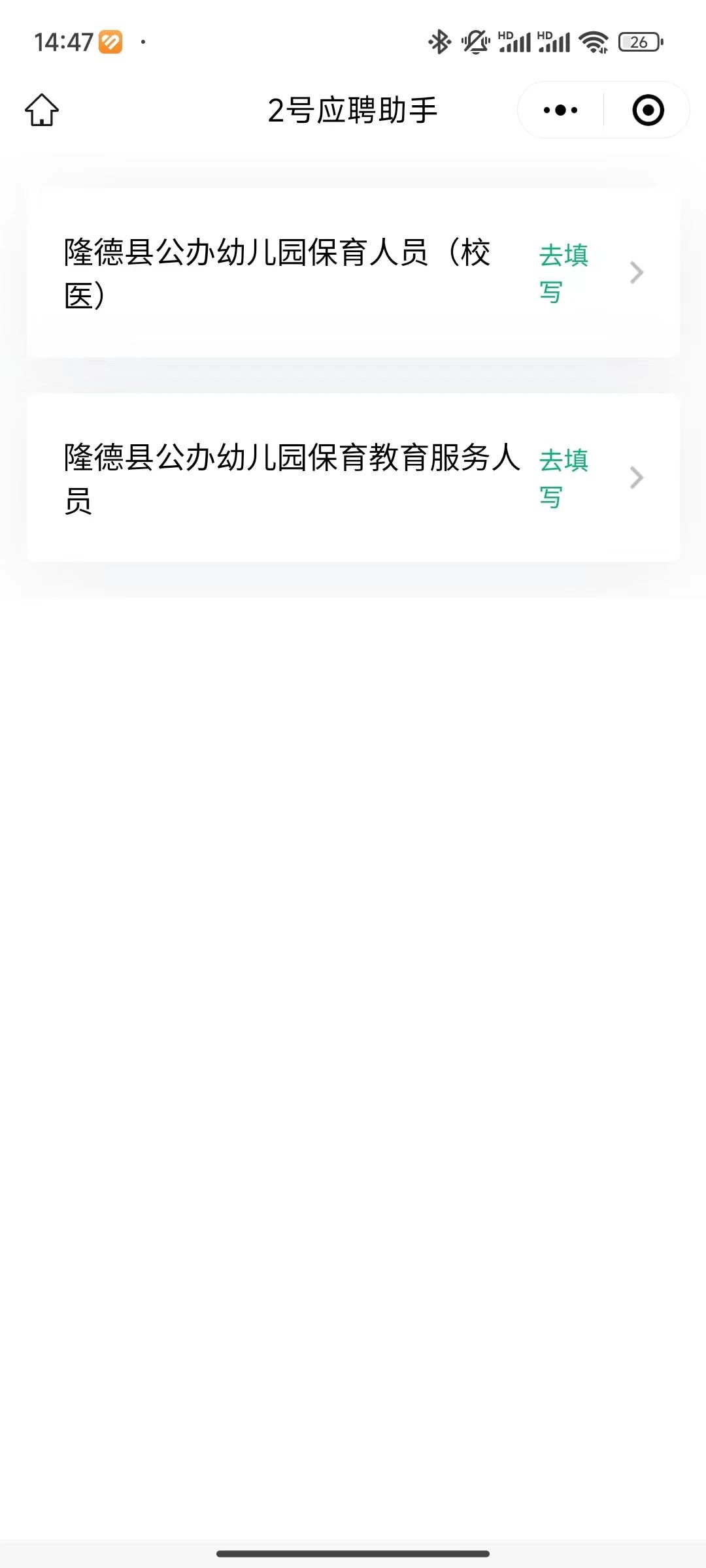Viewport: 706px width, 1568px height.
Task: Tap the circular close/minimize capsule icon
Action: click(x=647, y=110)
